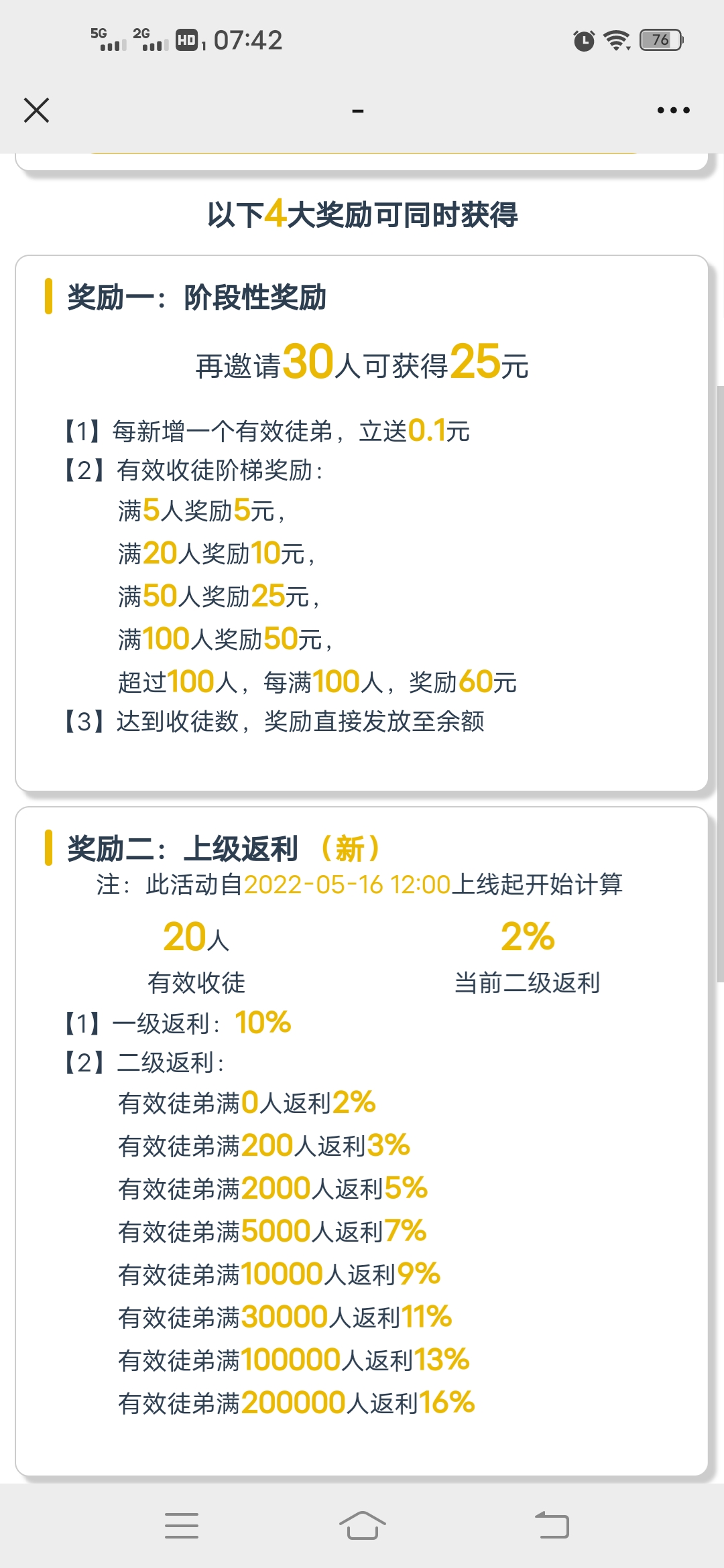
Task: Close the webview with the X icon
Action: click(36, 110)
